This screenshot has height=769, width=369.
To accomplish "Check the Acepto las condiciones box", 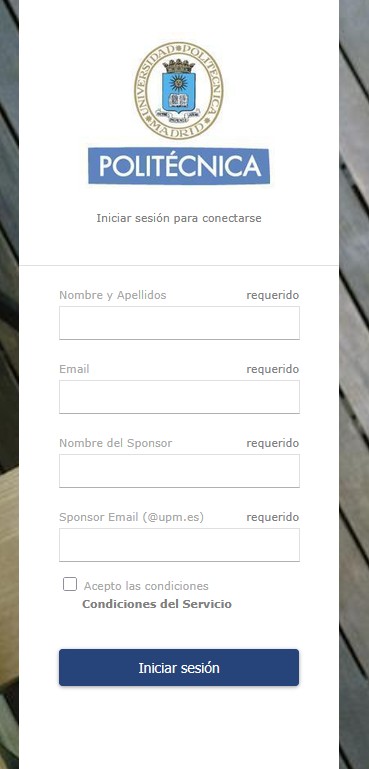I will point(70,584).
